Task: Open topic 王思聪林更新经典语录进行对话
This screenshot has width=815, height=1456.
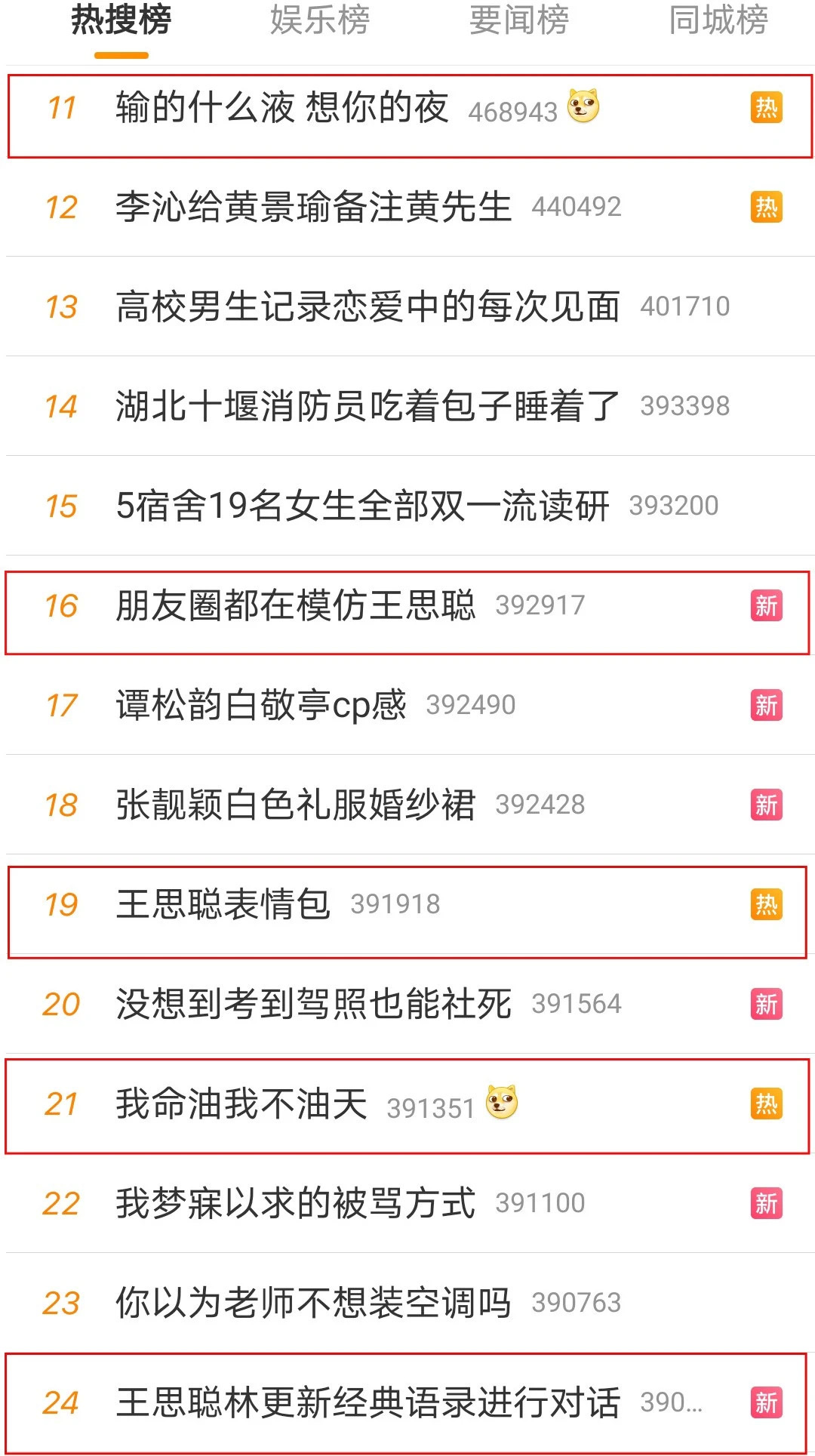Action: click(x=368, y=1402)
